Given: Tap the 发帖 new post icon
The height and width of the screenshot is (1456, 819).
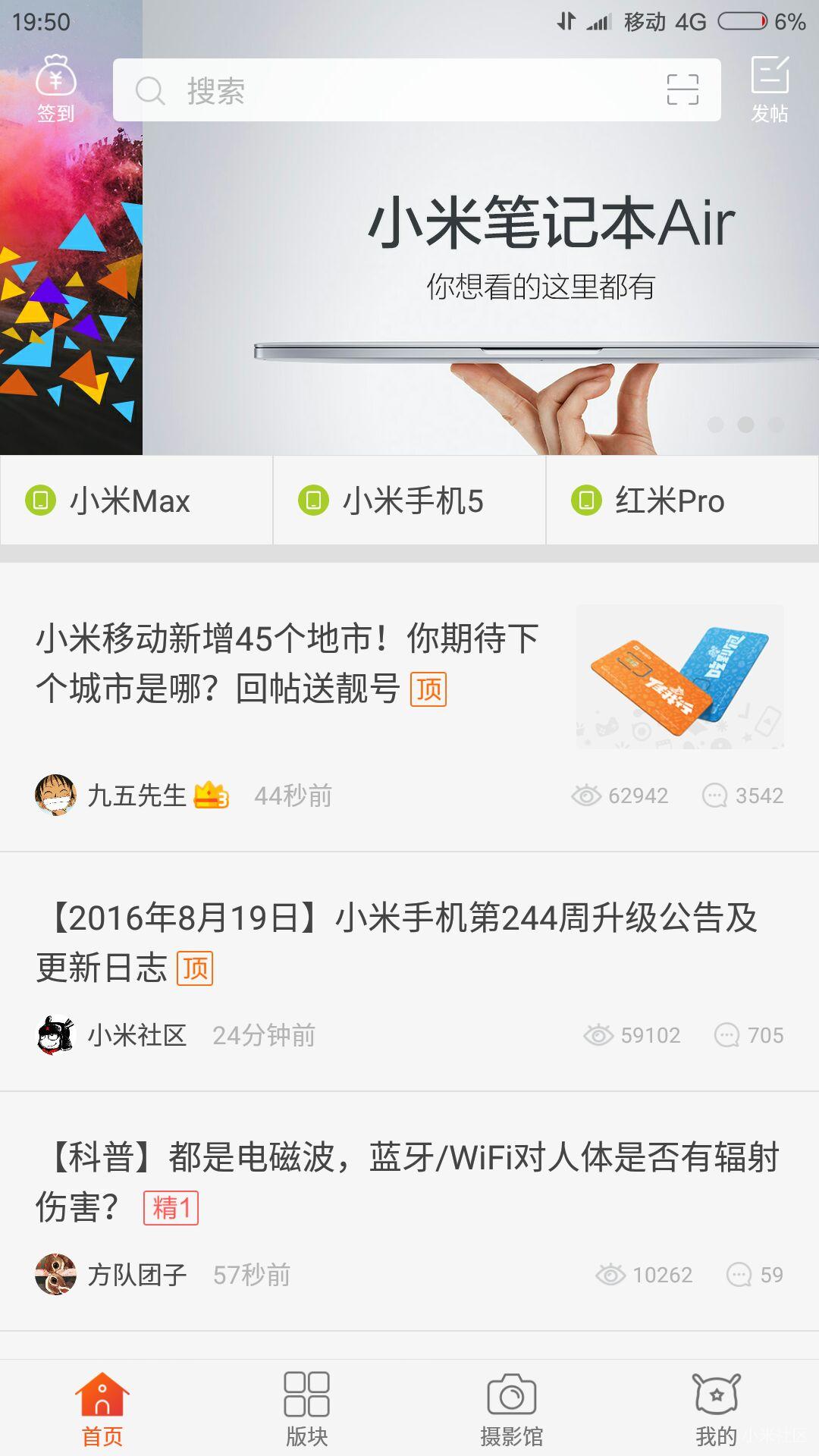Looking at the screenshot, I should click(767, 89).
